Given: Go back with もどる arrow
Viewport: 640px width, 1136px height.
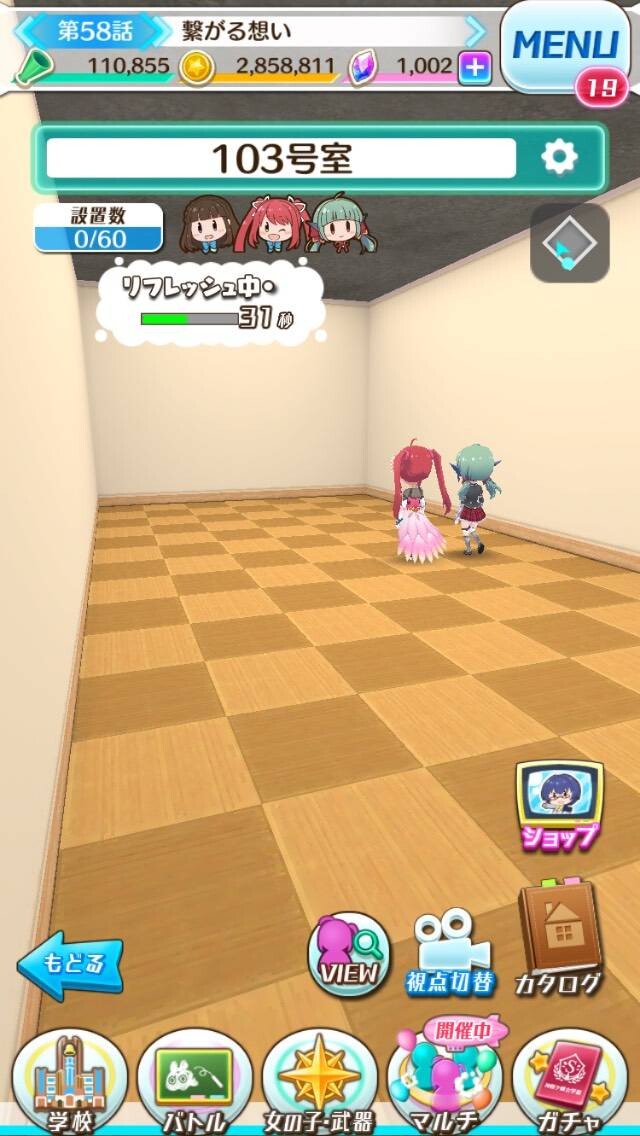Looking at the screenshot, I should (70, 966).
